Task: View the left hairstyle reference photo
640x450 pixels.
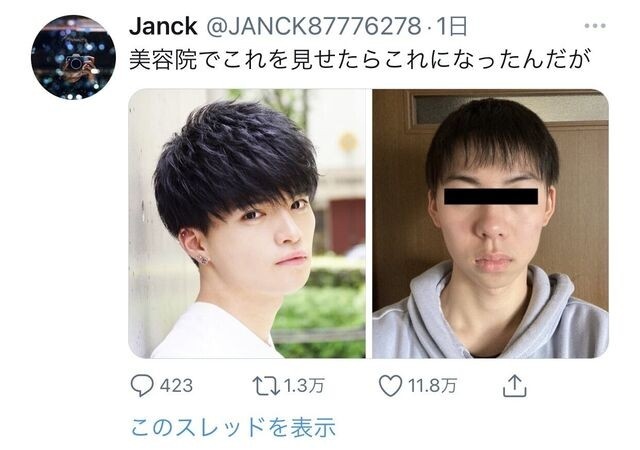Action: (247, 224)
